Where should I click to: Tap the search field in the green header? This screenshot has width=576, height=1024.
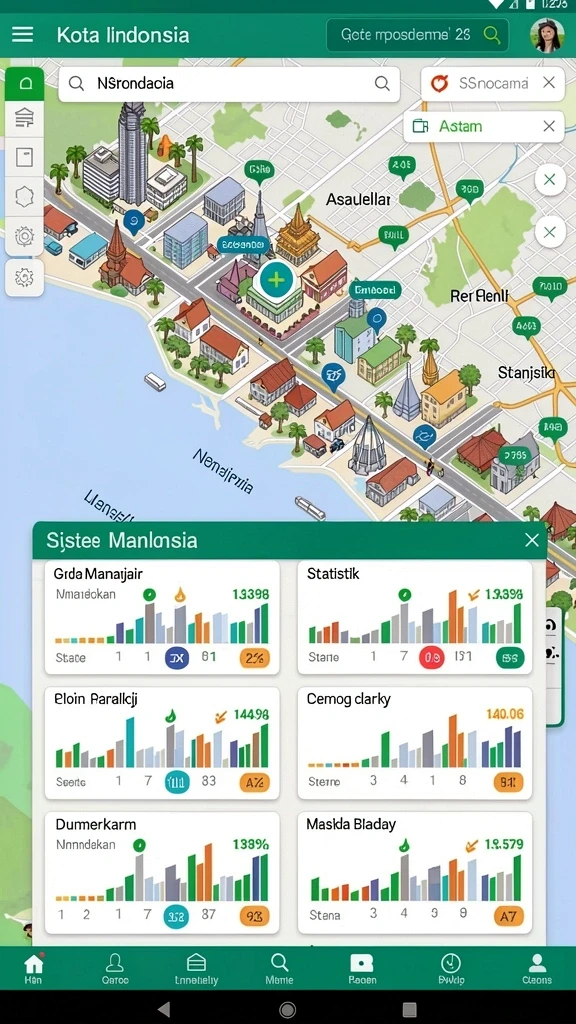tap(417, 35)
